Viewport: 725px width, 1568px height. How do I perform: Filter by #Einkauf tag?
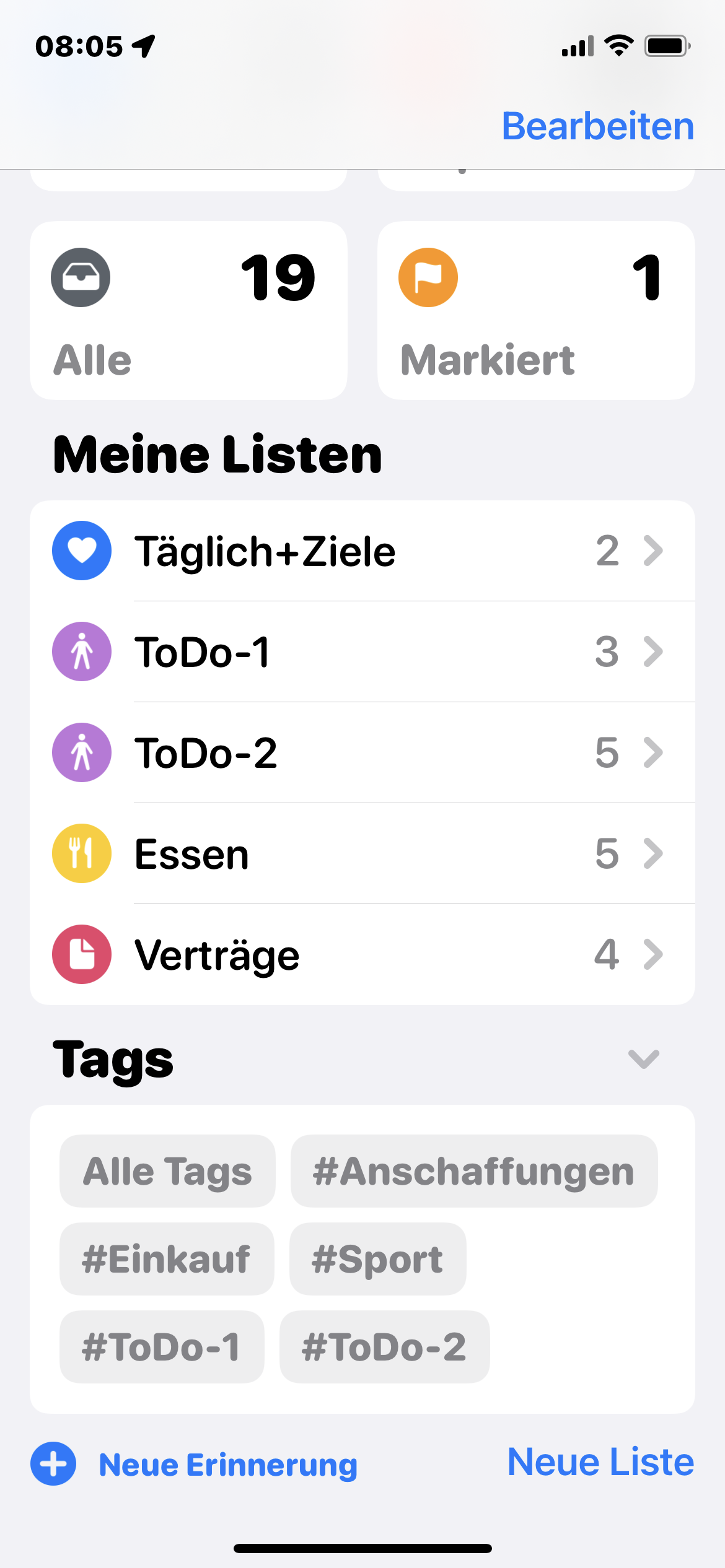click(x=166, y=1259)
